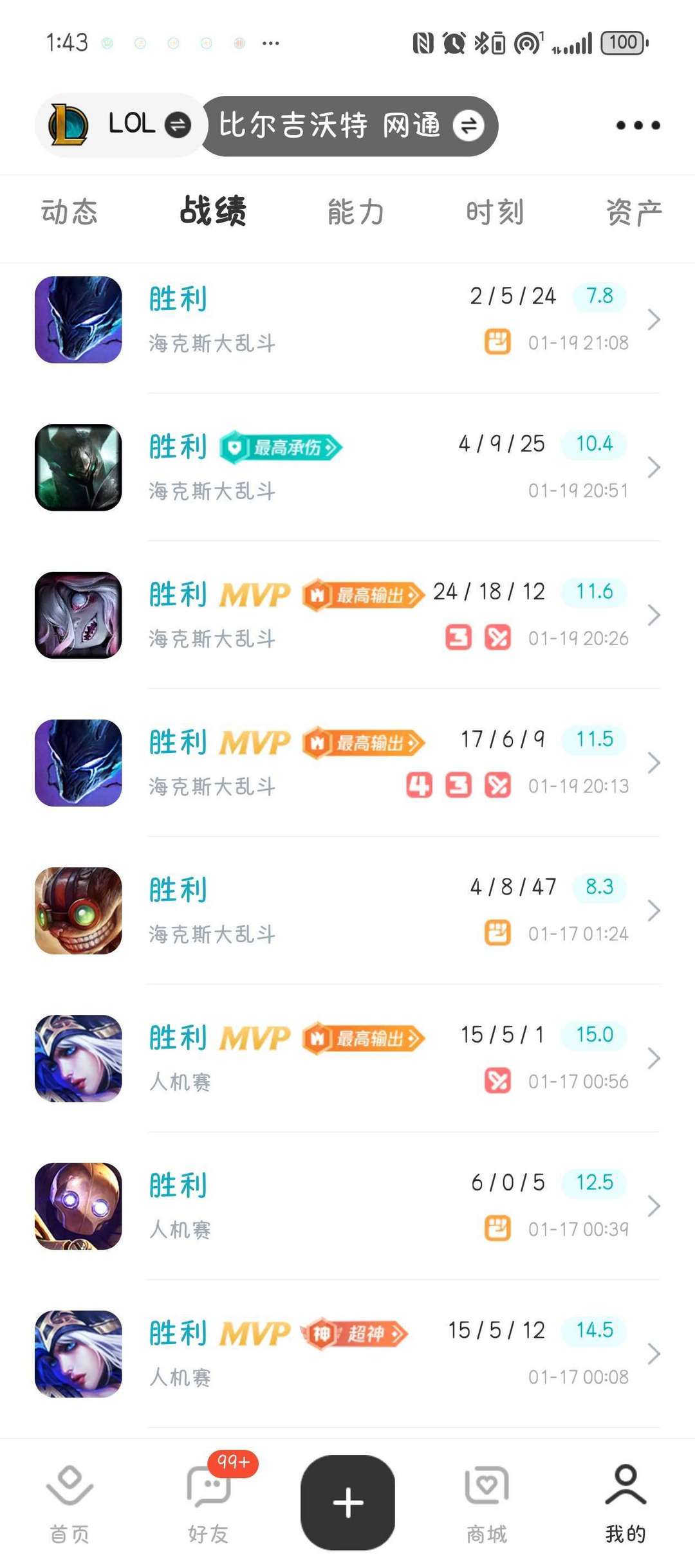Tap the plus button to create
Image resolution: width=695 pixels, height=1568 pixels.
pos(347,1502)
